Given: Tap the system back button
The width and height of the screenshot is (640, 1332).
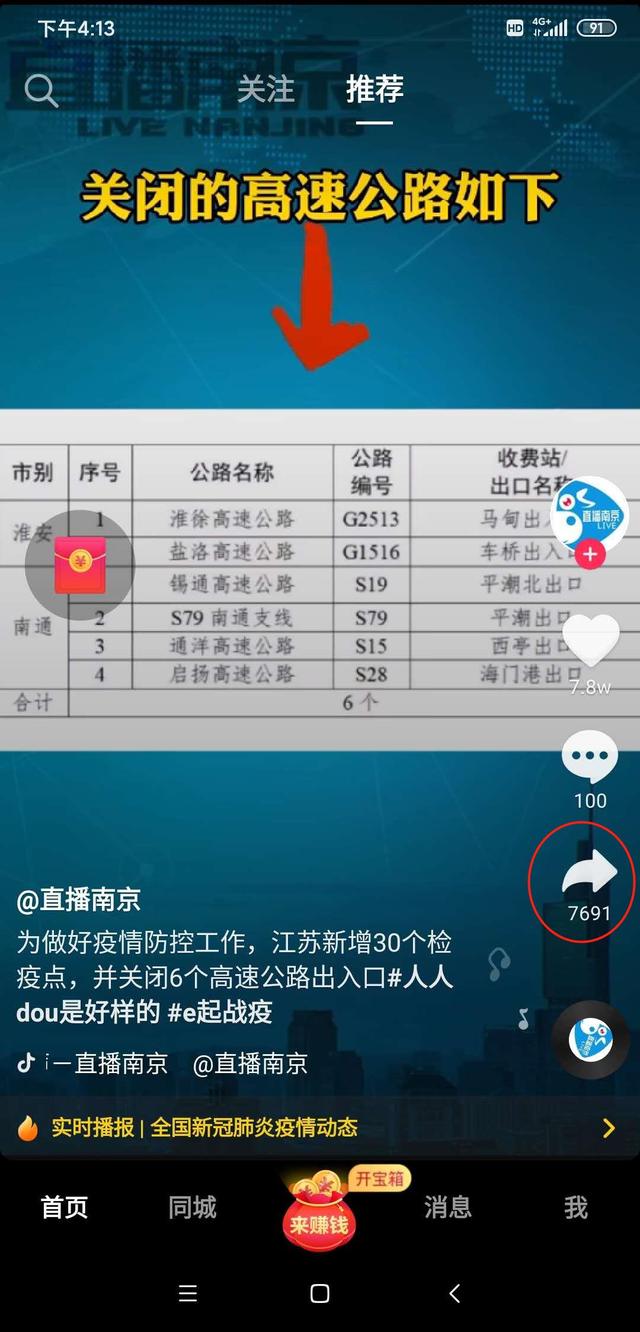Looking at the screenshot, I should coord(454,1293).
